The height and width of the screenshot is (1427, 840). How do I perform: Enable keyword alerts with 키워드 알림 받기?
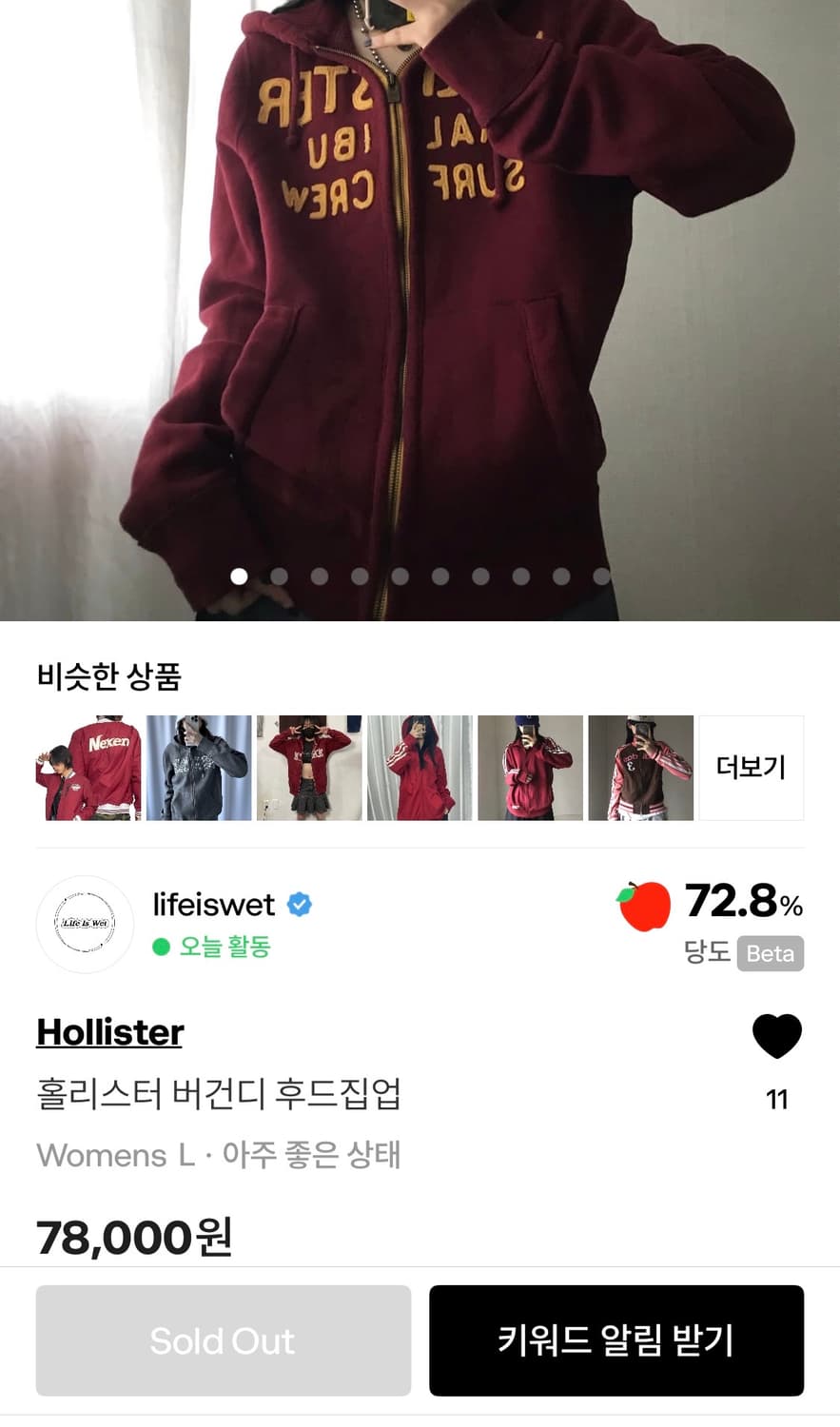point(616,1339)
